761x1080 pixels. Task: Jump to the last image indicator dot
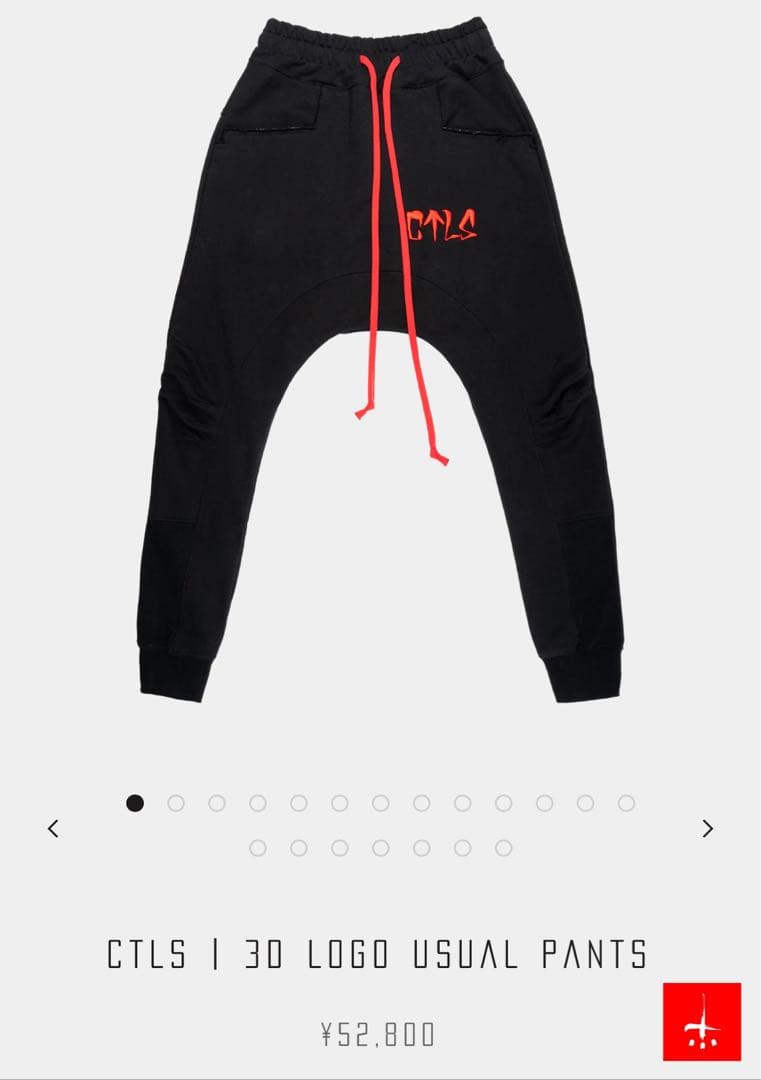click(x=504, y=848)
